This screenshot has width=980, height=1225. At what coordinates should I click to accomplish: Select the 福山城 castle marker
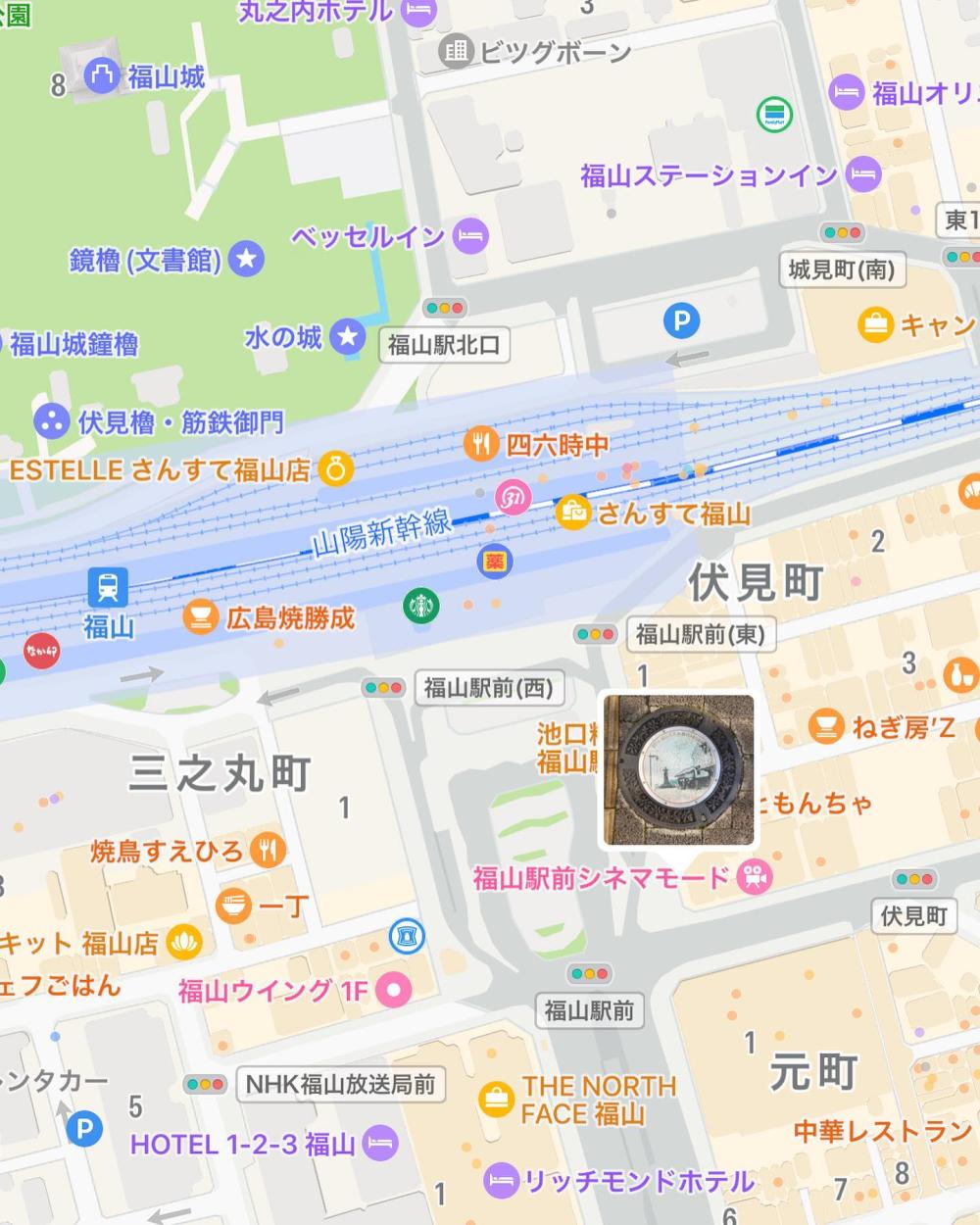click(101, 75)
